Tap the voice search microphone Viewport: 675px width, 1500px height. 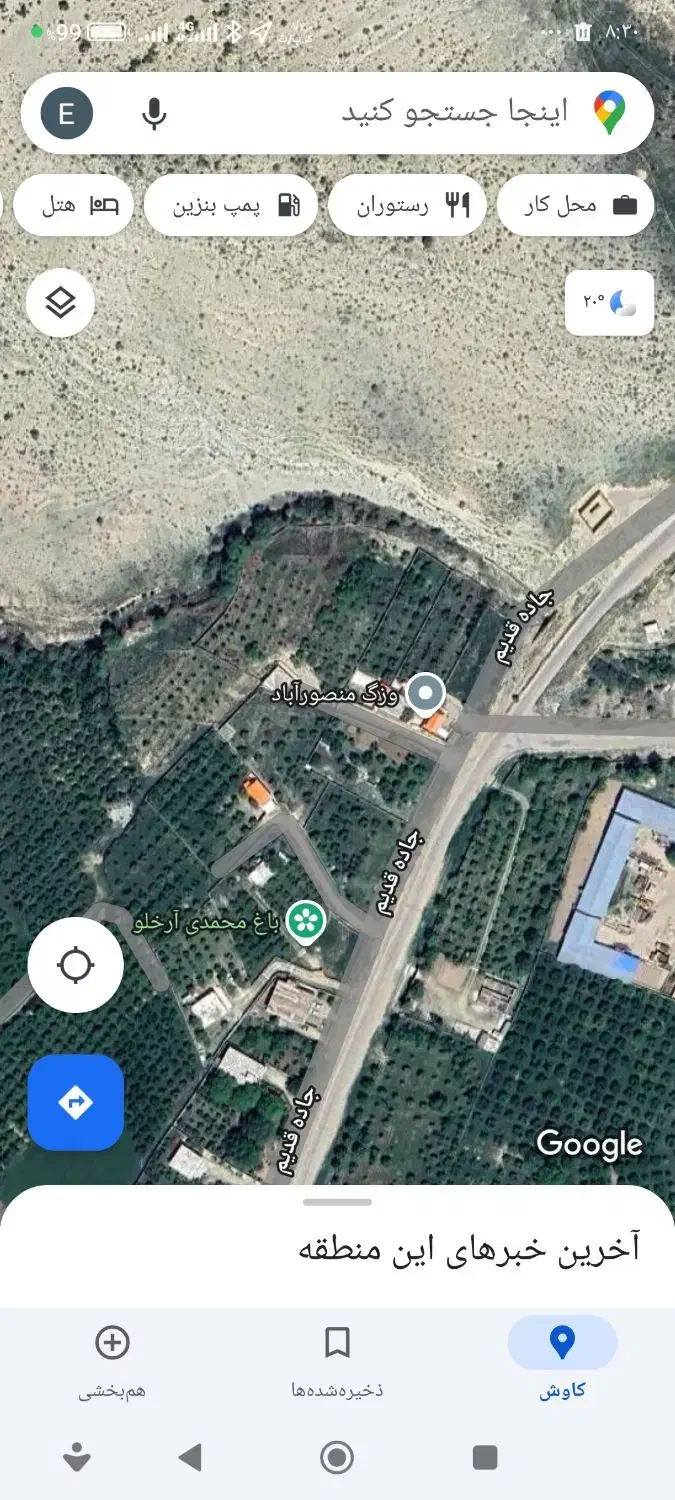click(154, 113)
